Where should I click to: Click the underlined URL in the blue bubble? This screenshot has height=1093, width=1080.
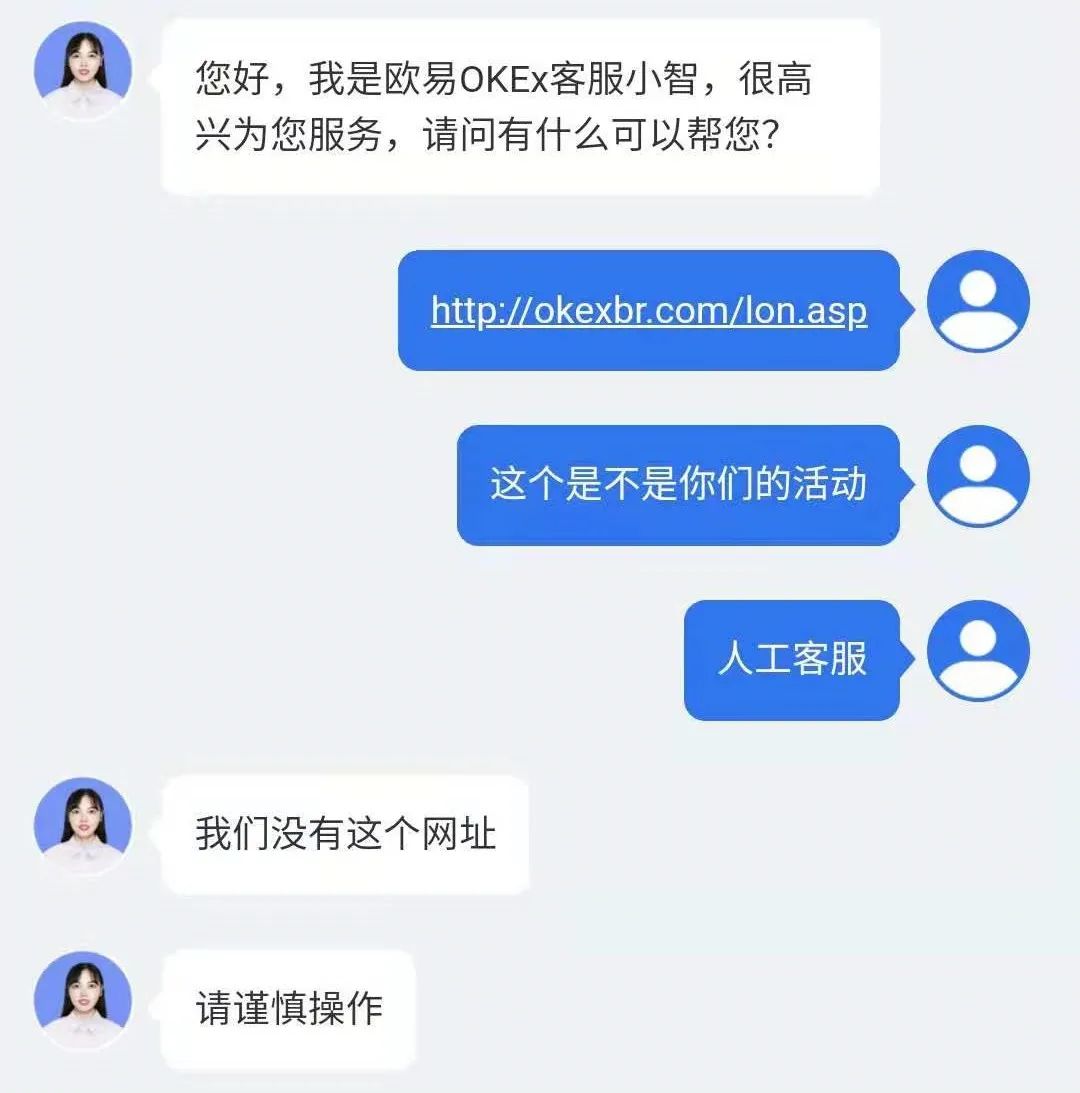[x=650, y=313]
